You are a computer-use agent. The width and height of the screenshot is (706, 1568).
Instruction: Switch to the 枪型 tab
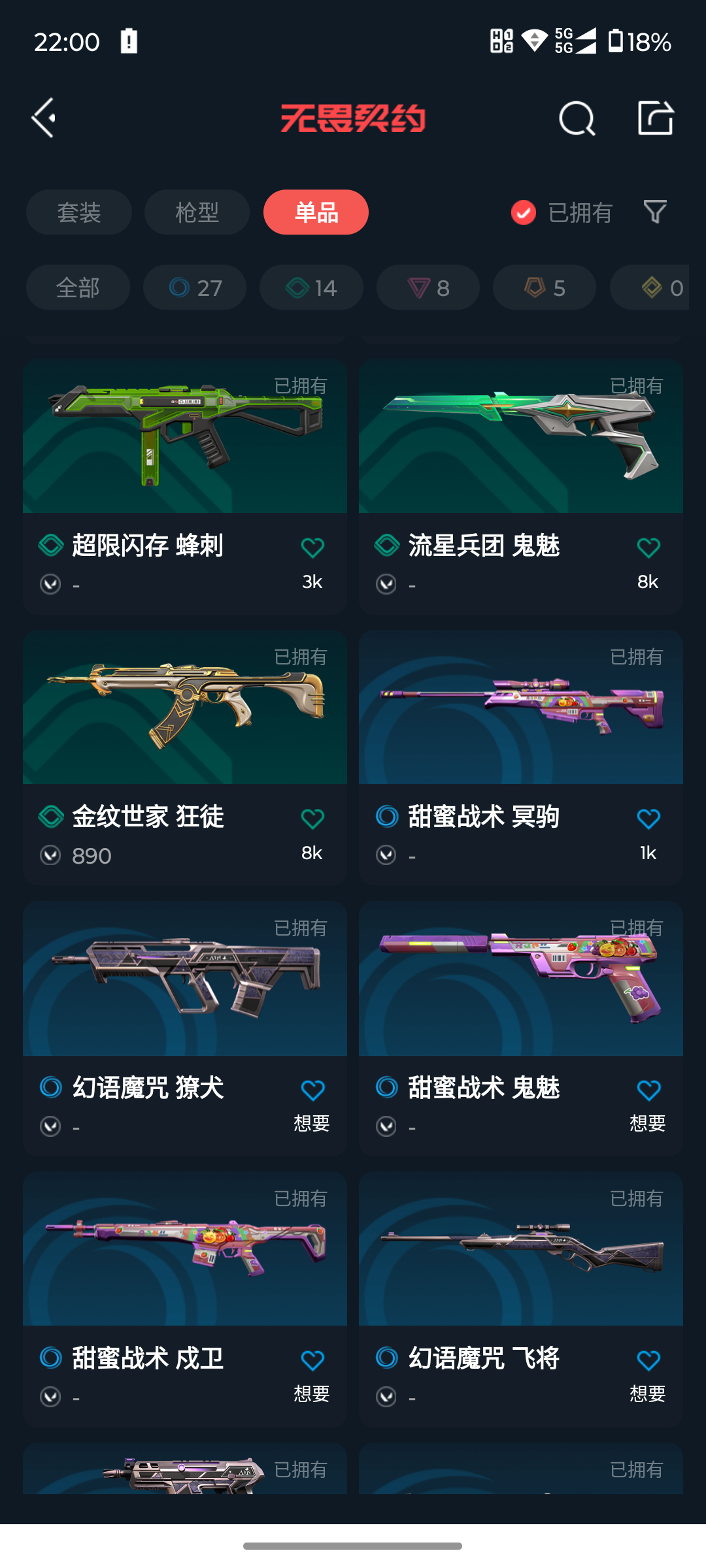[x=197, y=212]
